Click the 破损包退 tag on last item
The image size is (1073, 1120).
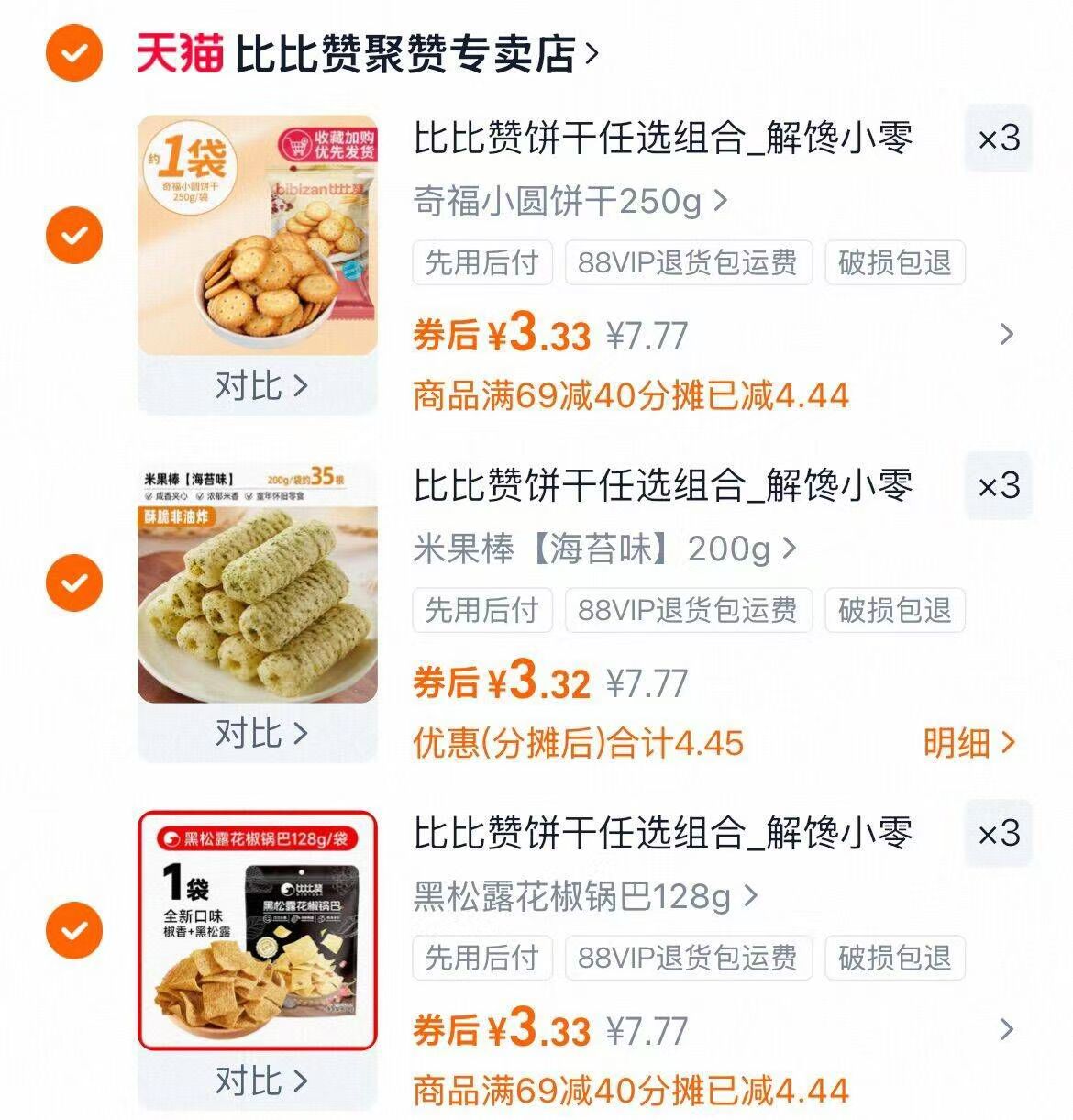tap(894, 958)
